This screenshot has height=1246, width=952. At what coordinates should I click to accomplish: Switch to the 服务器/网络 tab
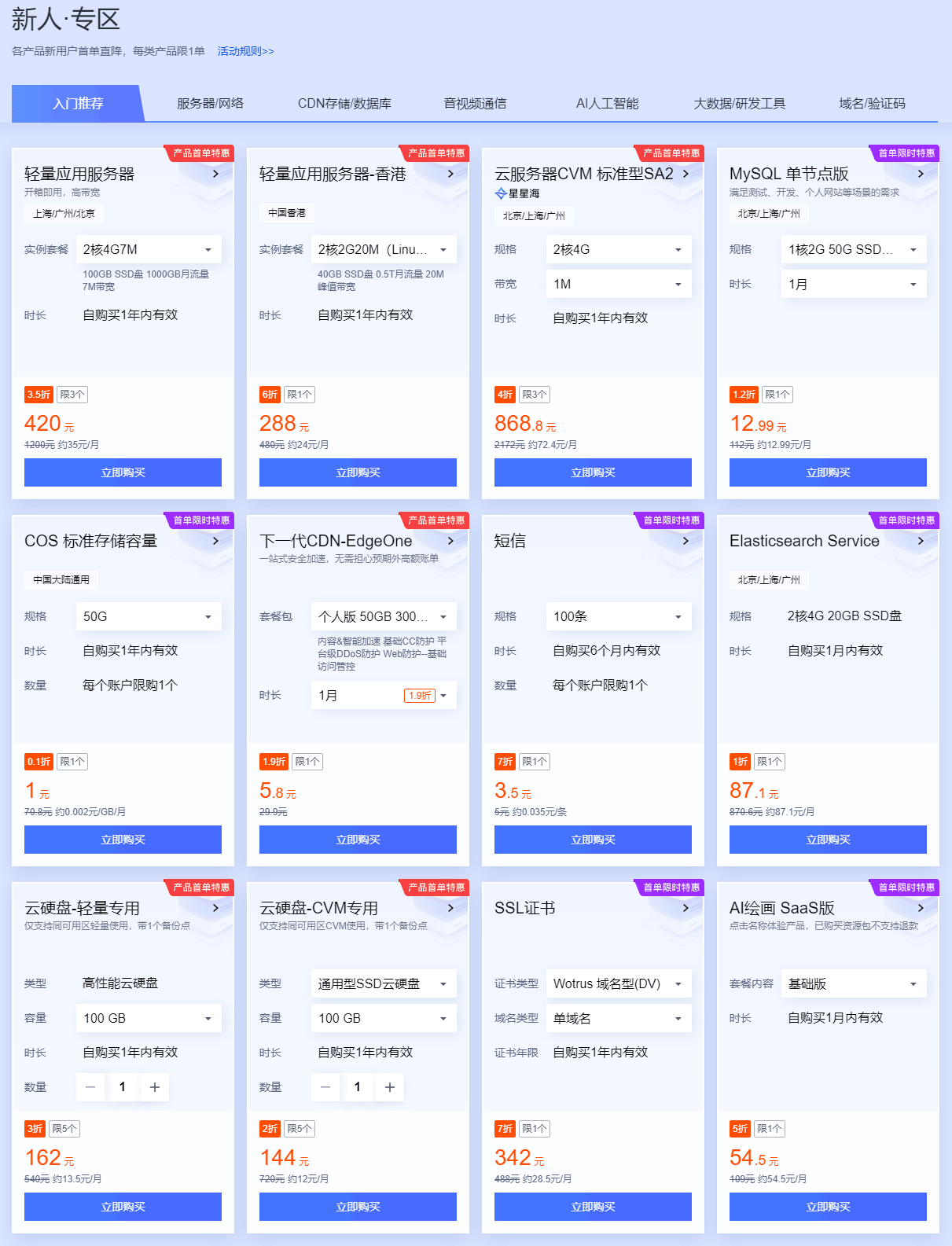tap(210, 104)
